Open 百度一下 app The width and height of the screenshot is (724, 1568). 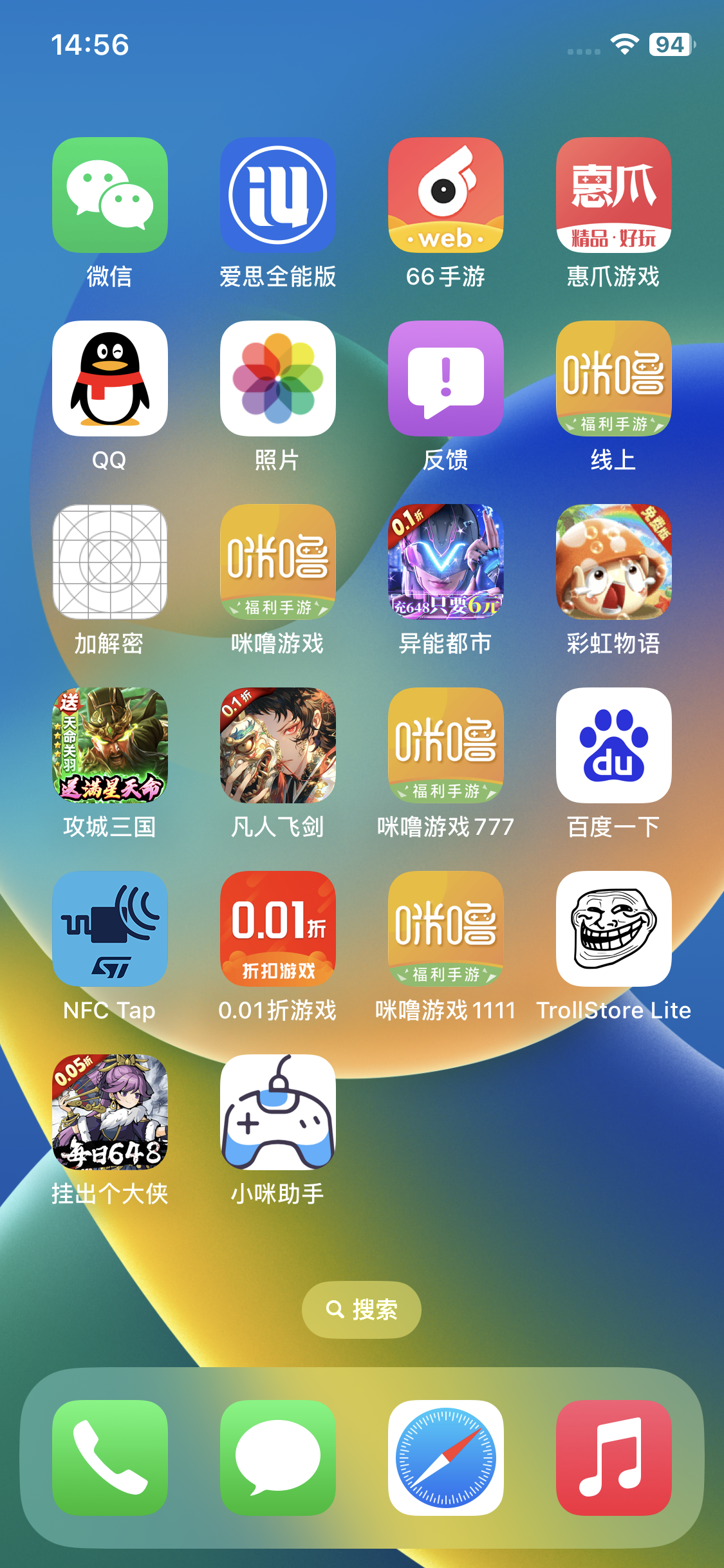614,745
